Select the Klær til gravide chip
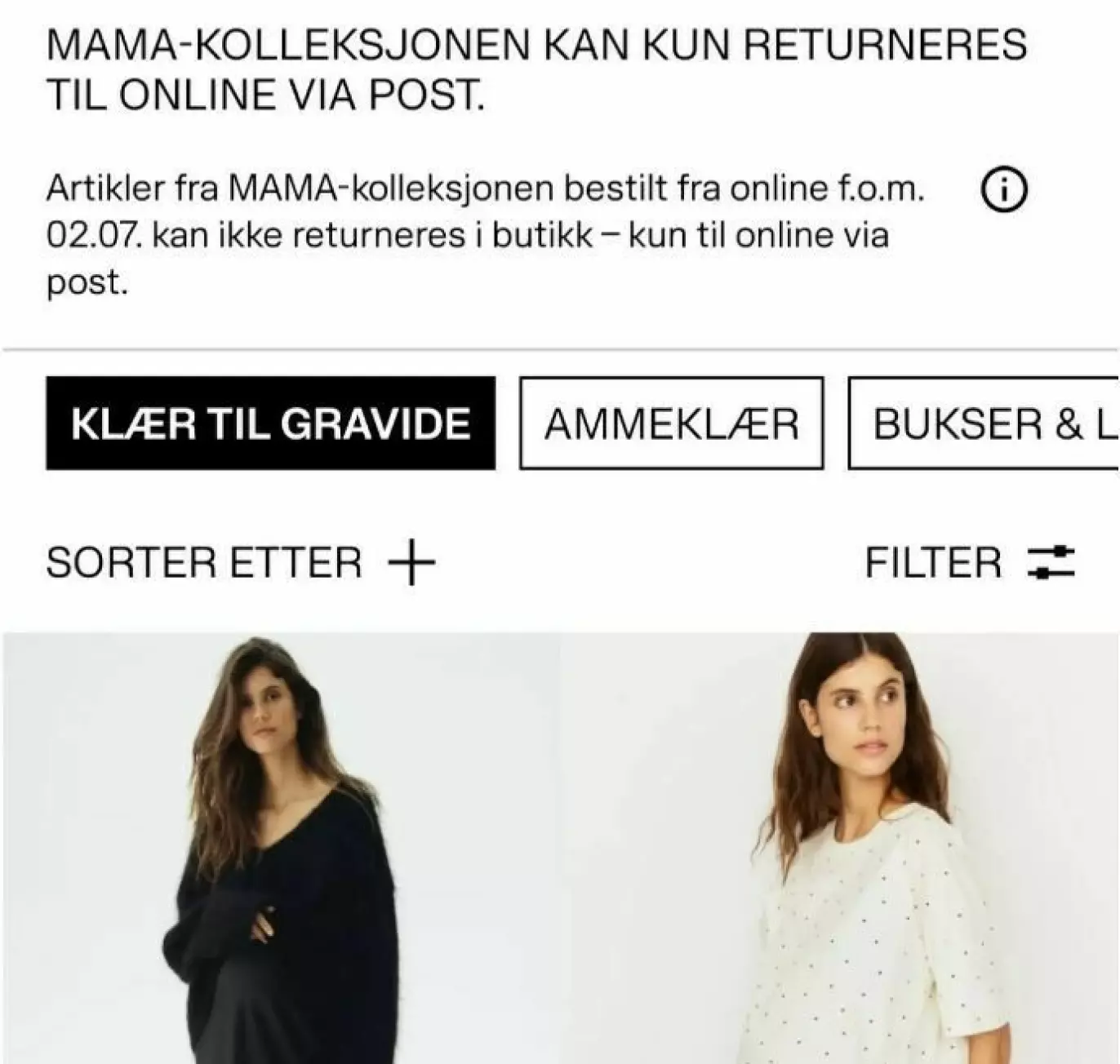This screenshot has width=1120, height=1064. tap(270, 423)
